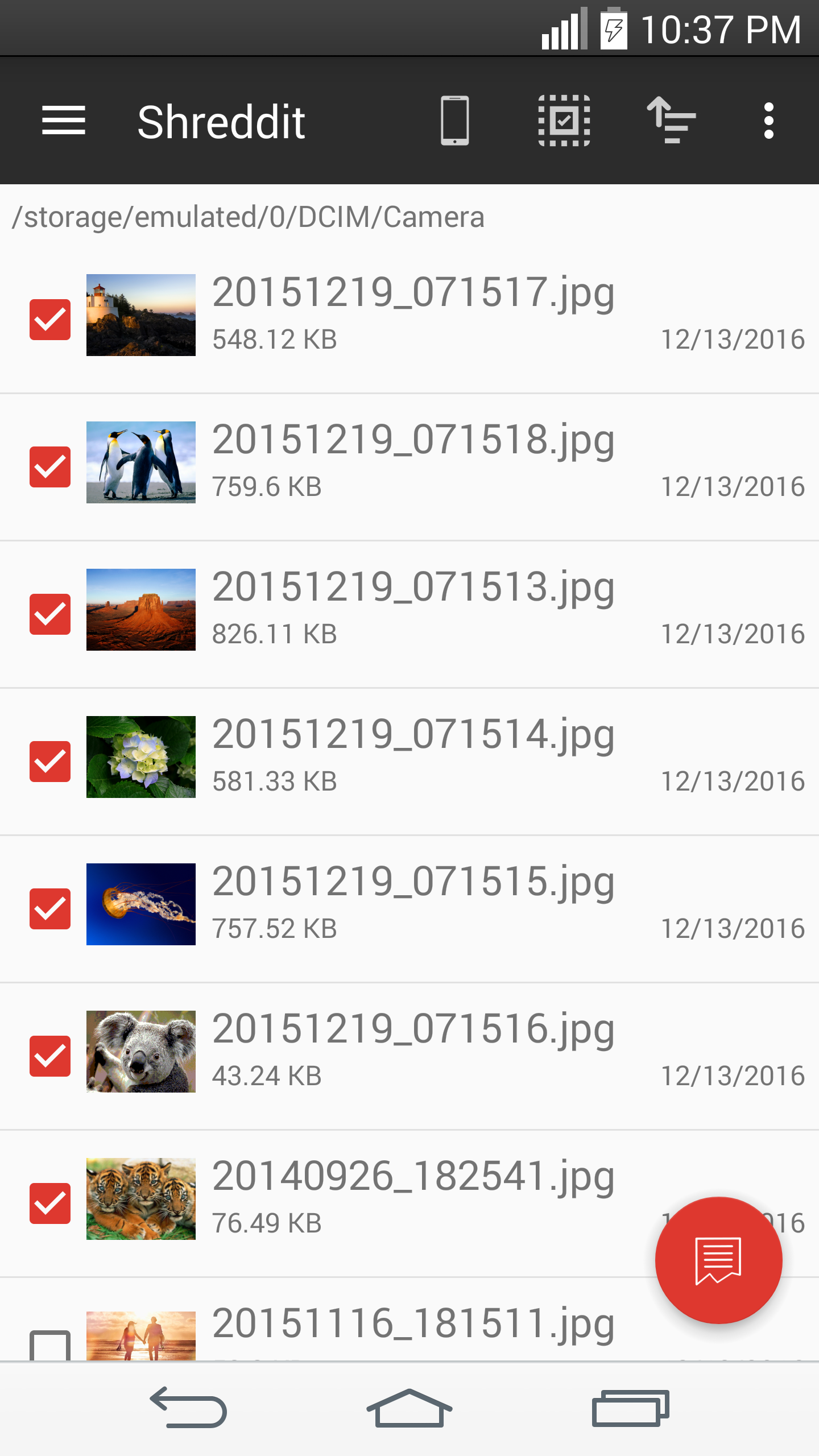Open the koala photo thumbnail

pyautogui.click(x=141, y=1051)
